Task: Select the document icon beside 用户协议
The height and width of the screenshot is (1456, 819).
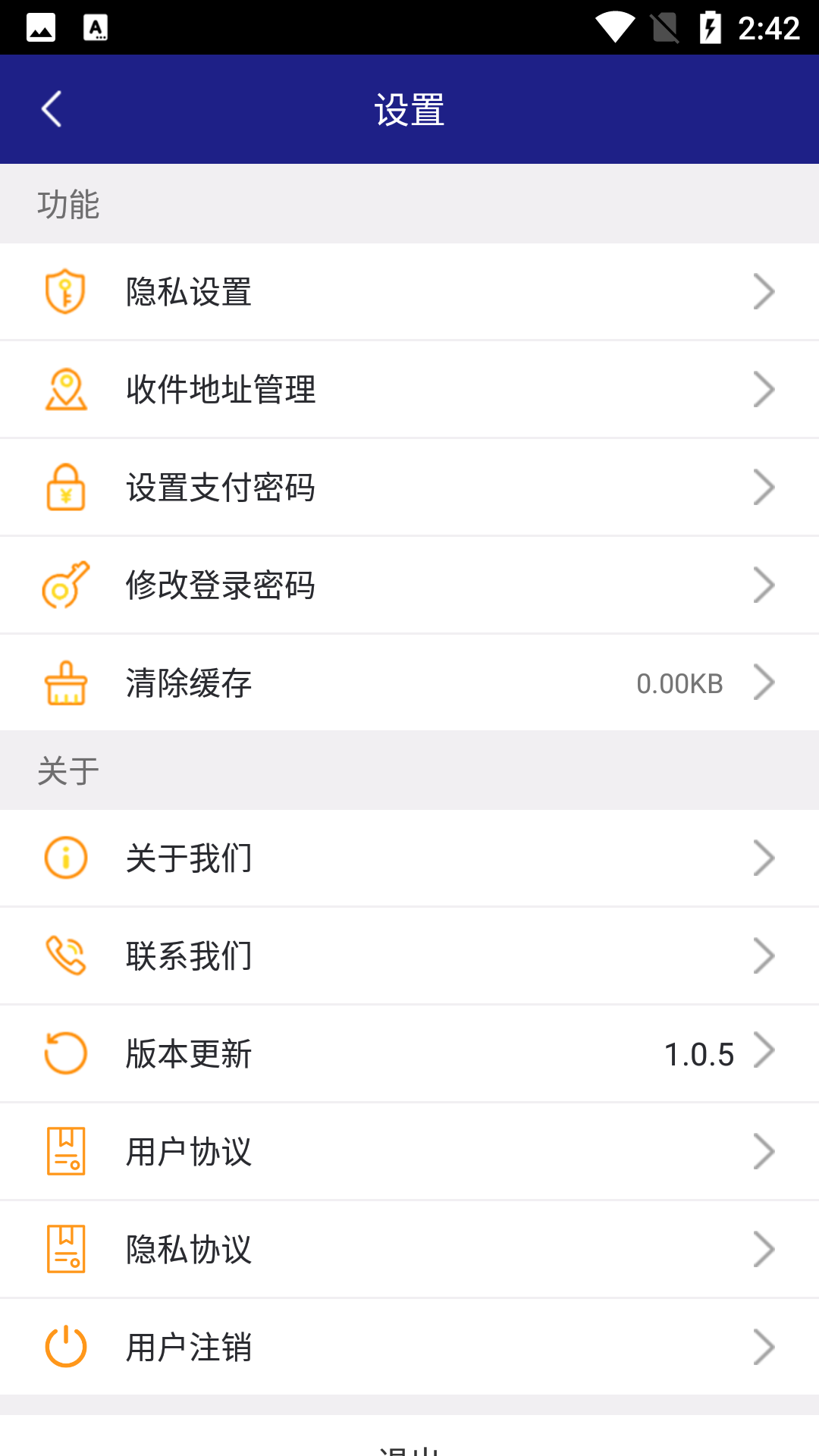Action: [x=65, y=1150]
